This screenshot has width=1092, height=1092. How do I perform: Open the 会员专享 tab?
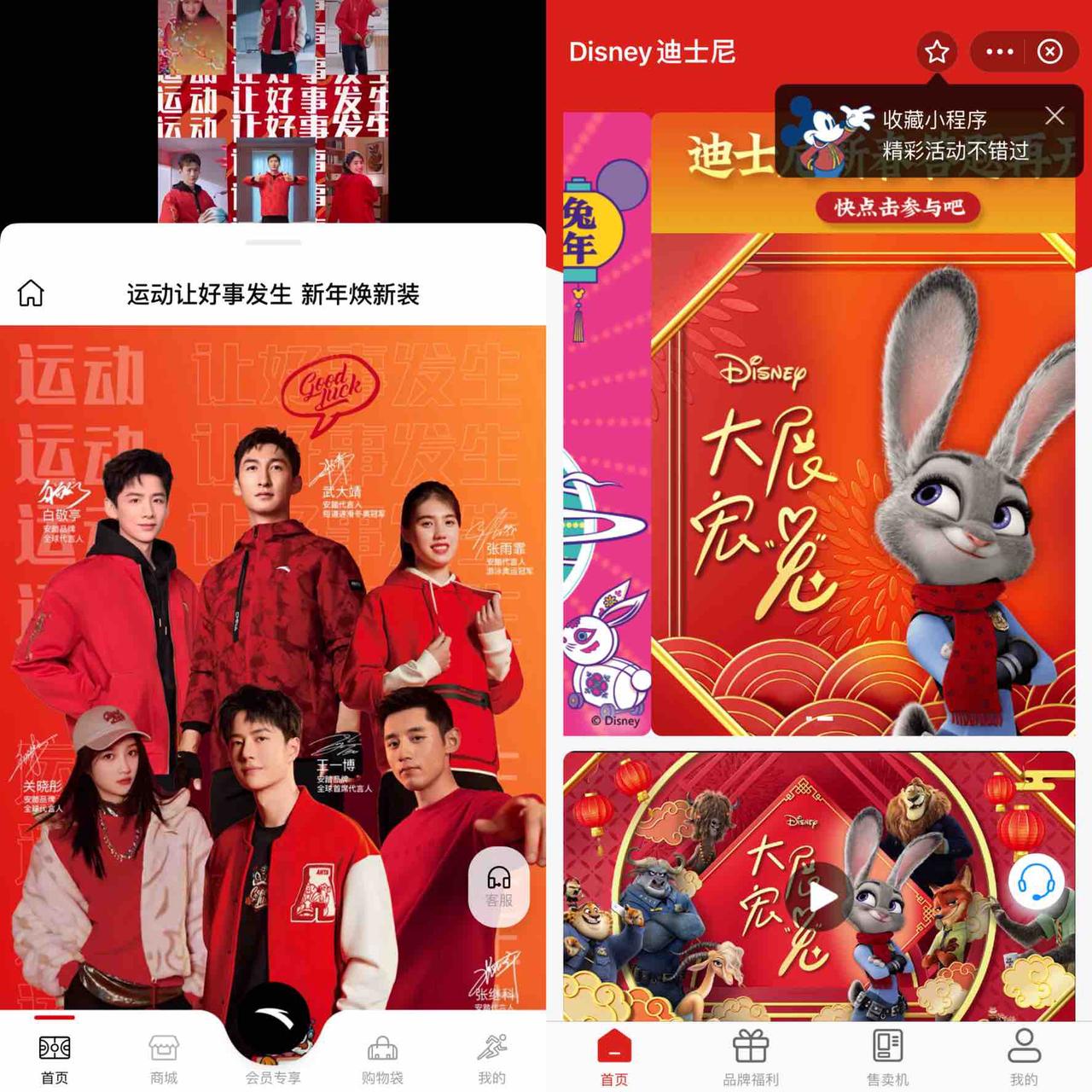[x=273, y=1045]
